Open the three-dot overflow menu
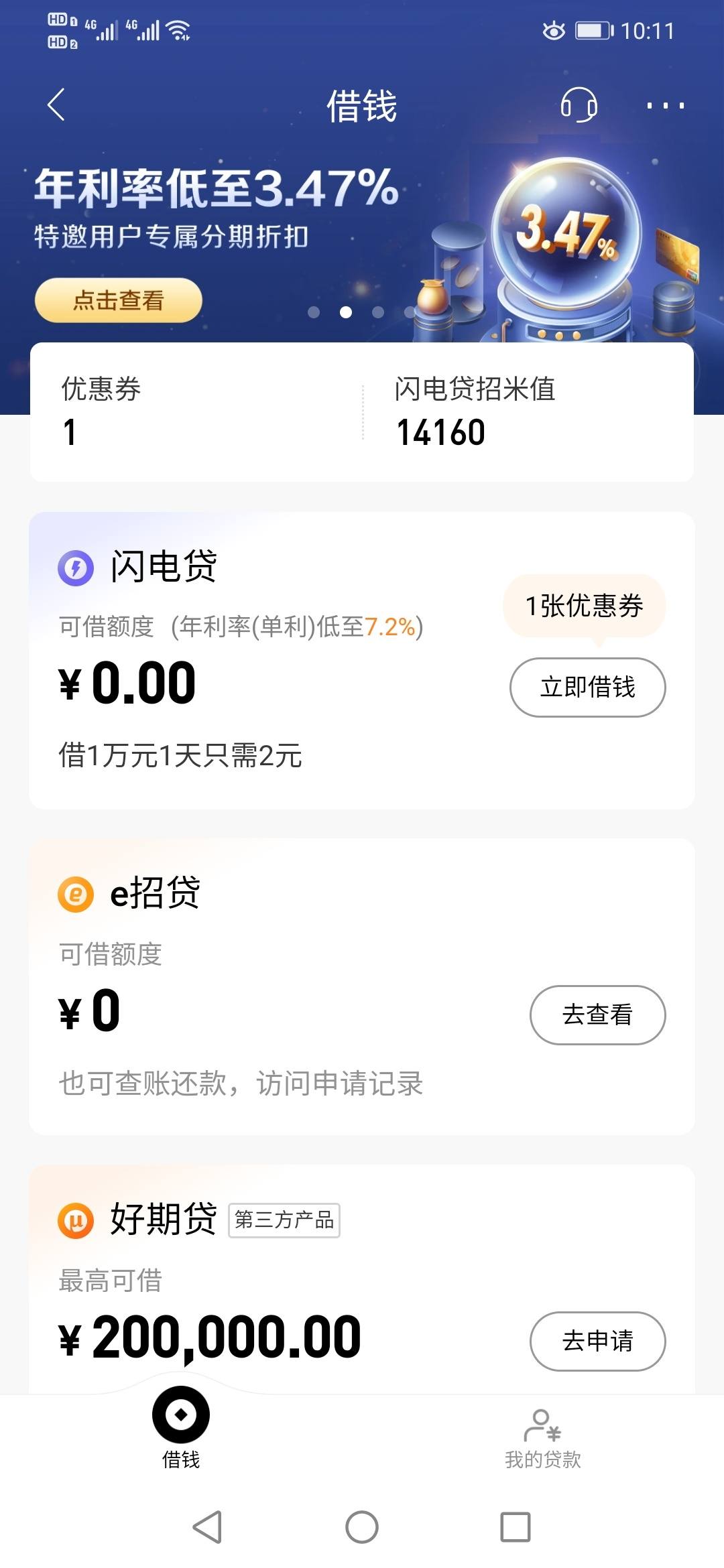This screenshot has width=724, height=1568. (x=665, y=105)
